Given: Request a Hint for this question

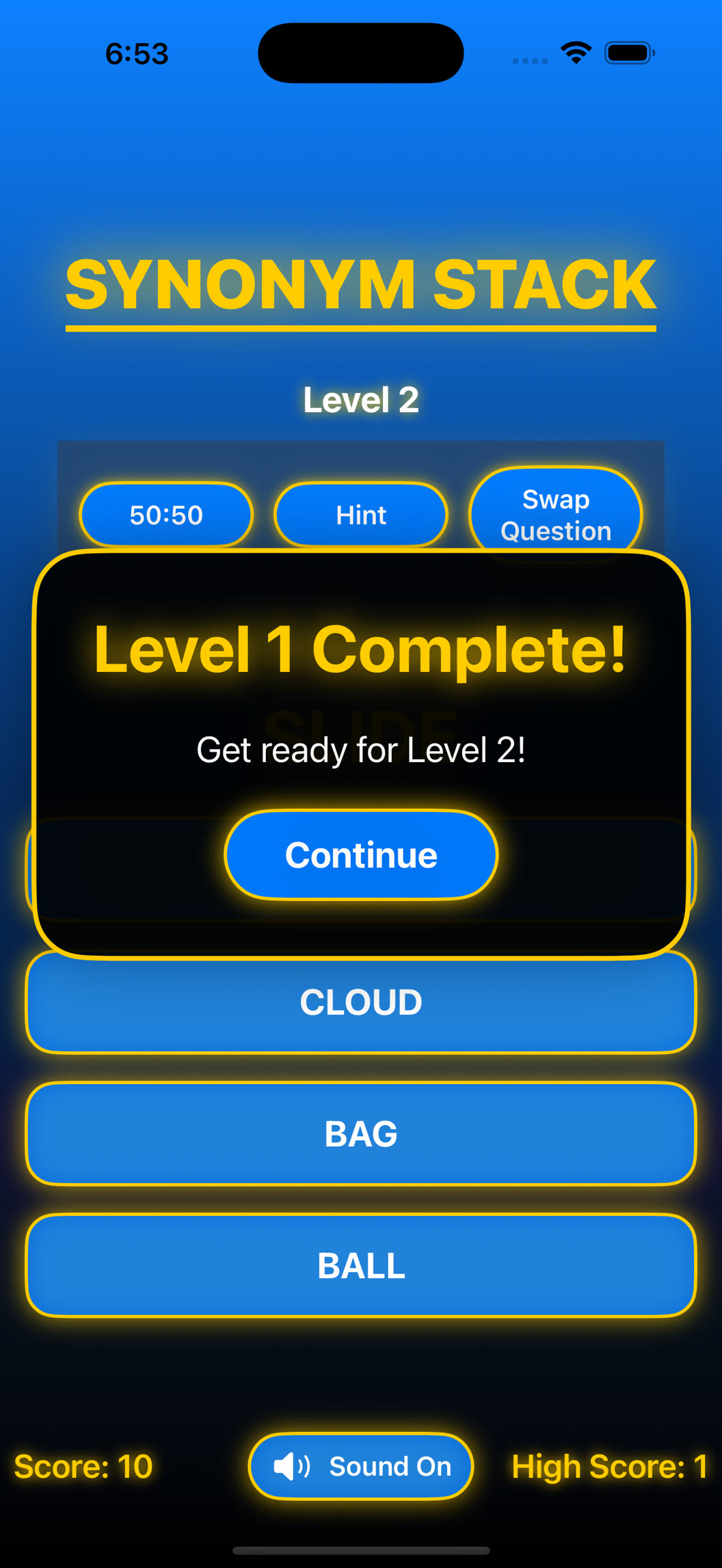Looking at the screenshot, I should (x=361, y=515).
